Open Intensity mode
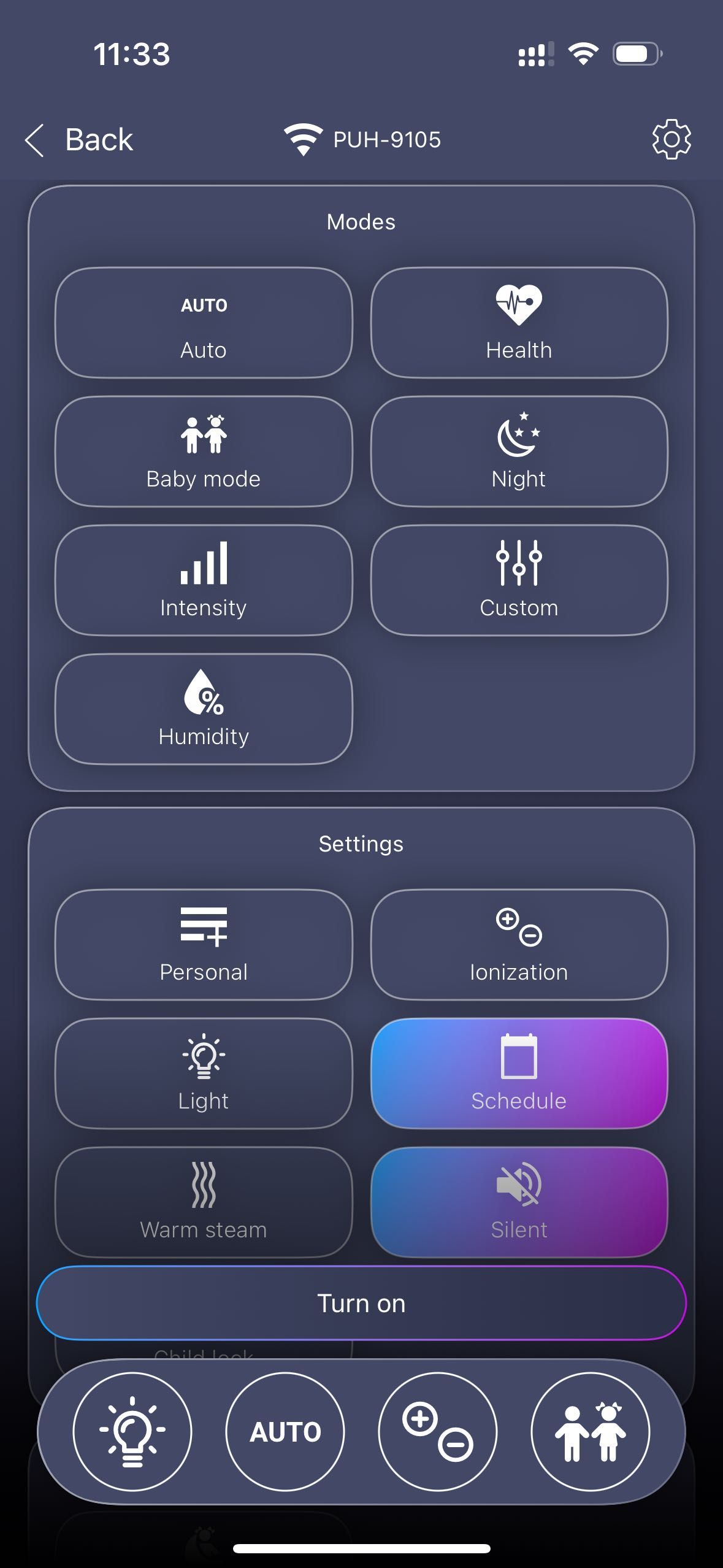 click(x=204, y=580)
